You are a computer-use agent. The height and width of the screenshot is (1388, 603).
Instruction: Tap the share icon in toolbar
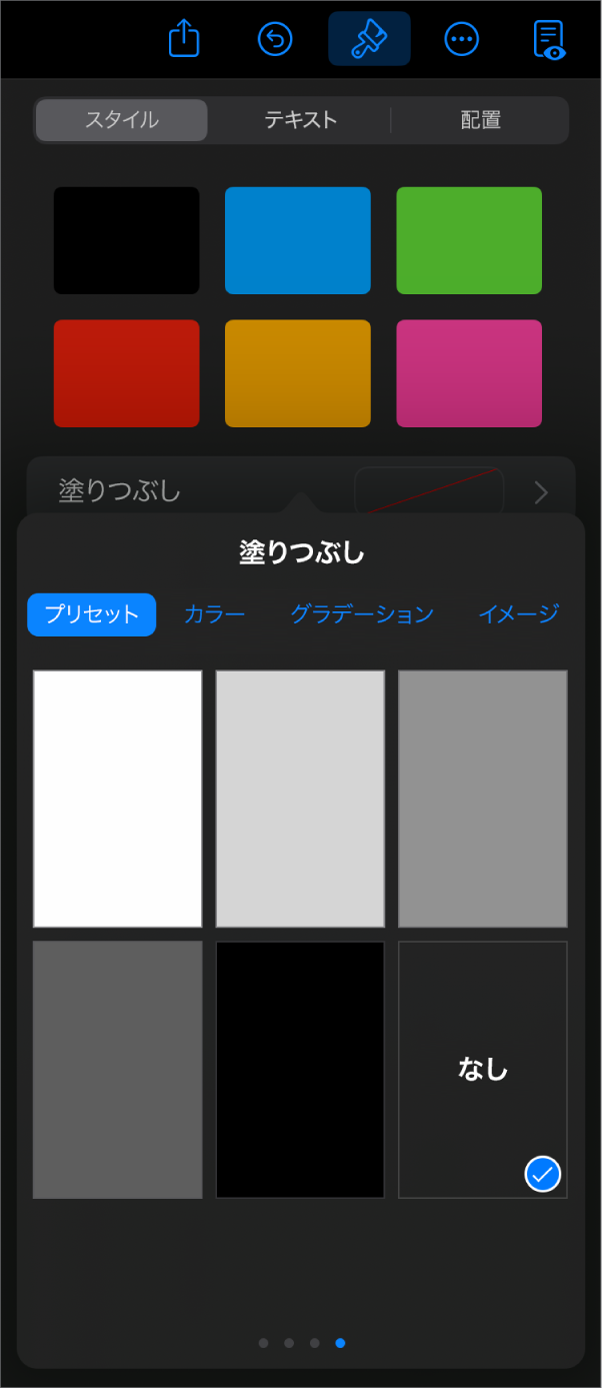[x=185, y=39]
